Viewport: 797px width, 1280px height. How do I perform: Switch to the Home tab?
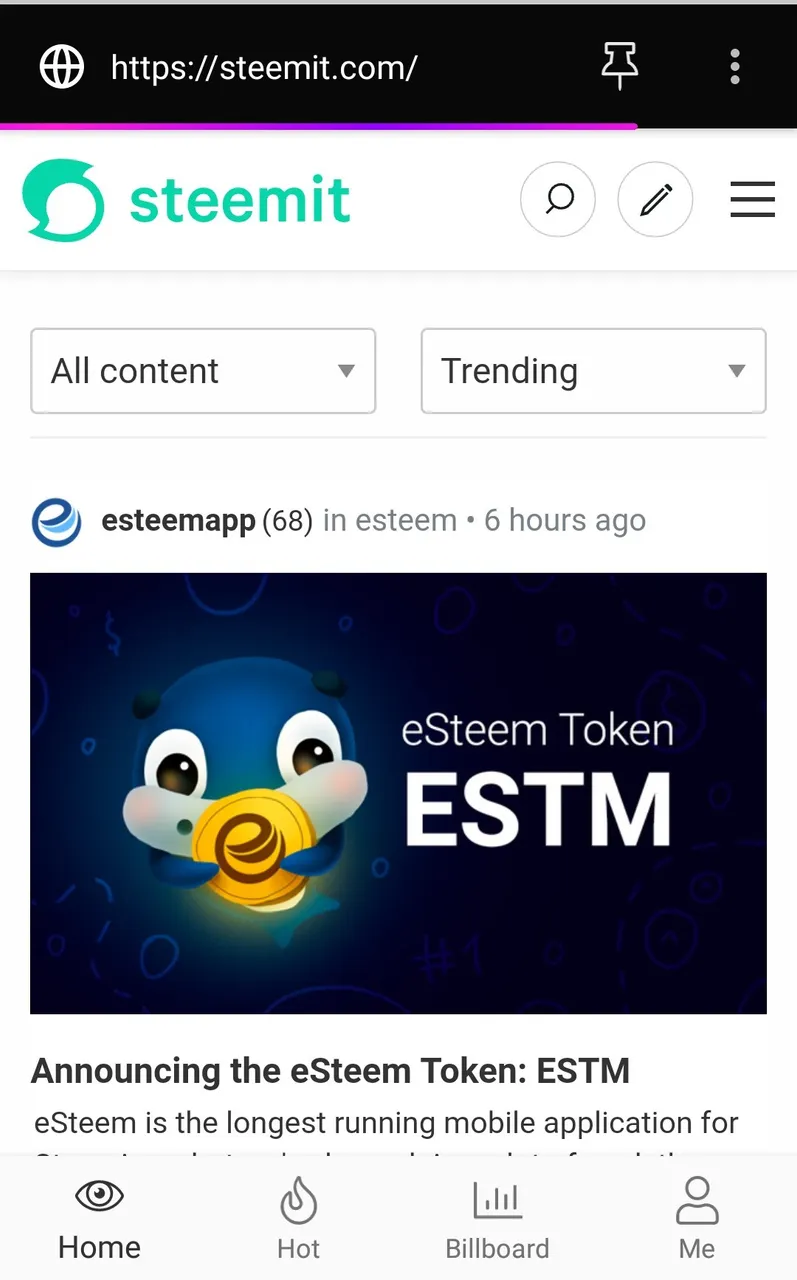point(99,1218)
